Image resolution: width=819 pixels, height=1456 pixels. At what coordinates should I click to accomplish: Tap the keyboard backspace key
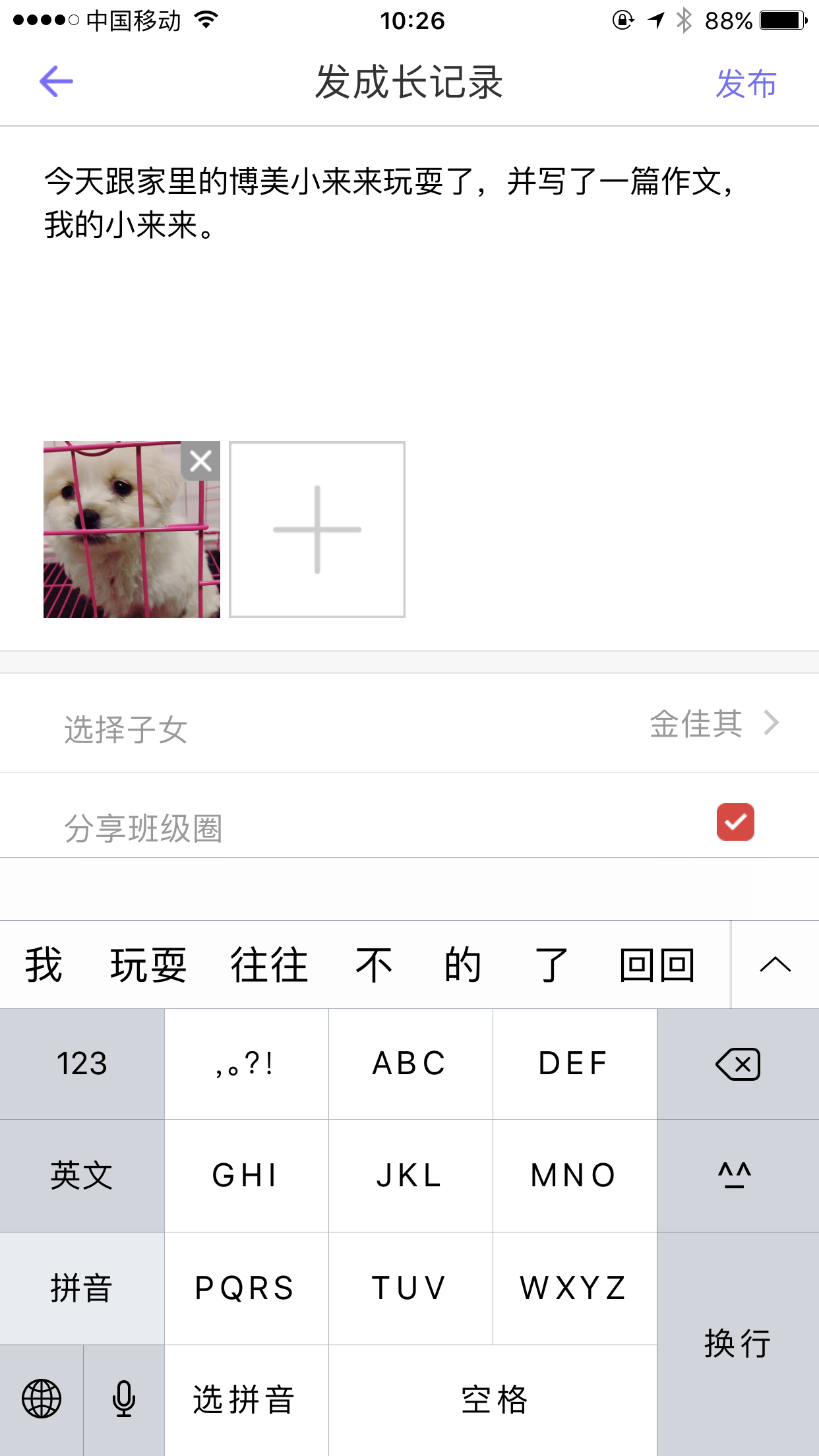click(x=738, y=1064)
